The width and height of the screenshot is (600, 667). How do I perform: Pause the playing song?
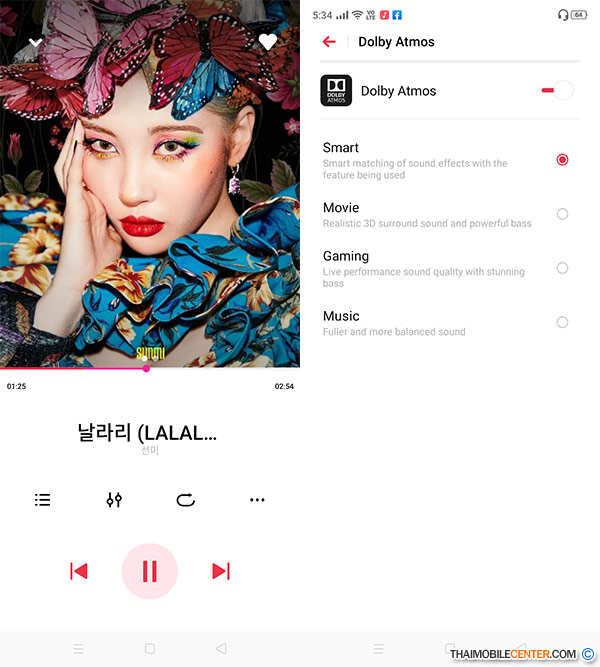(x=149, y=571)
